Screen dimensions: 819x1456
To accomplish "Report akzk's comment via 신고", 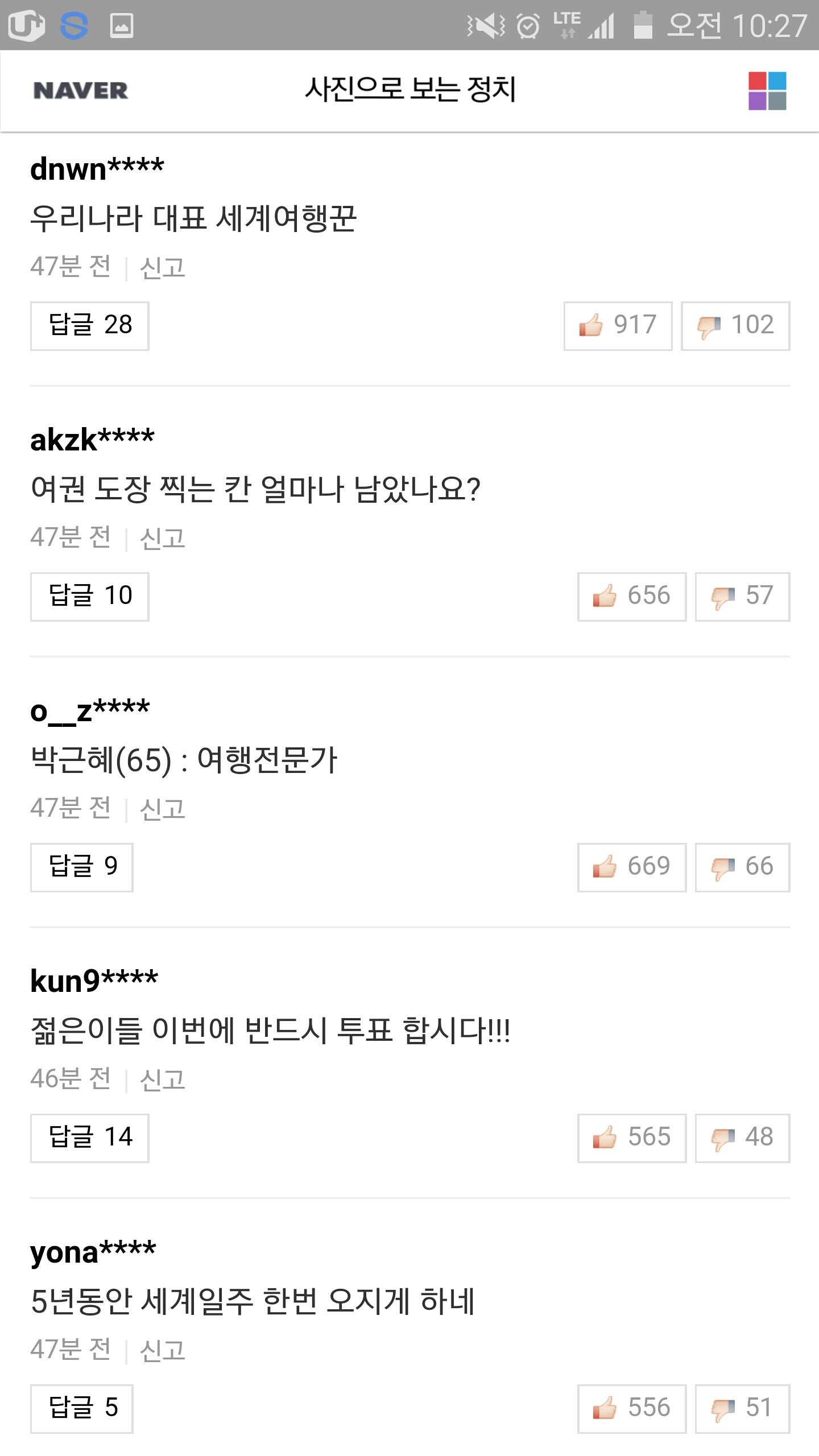I will pyautogui.click(x=163, y=538).
